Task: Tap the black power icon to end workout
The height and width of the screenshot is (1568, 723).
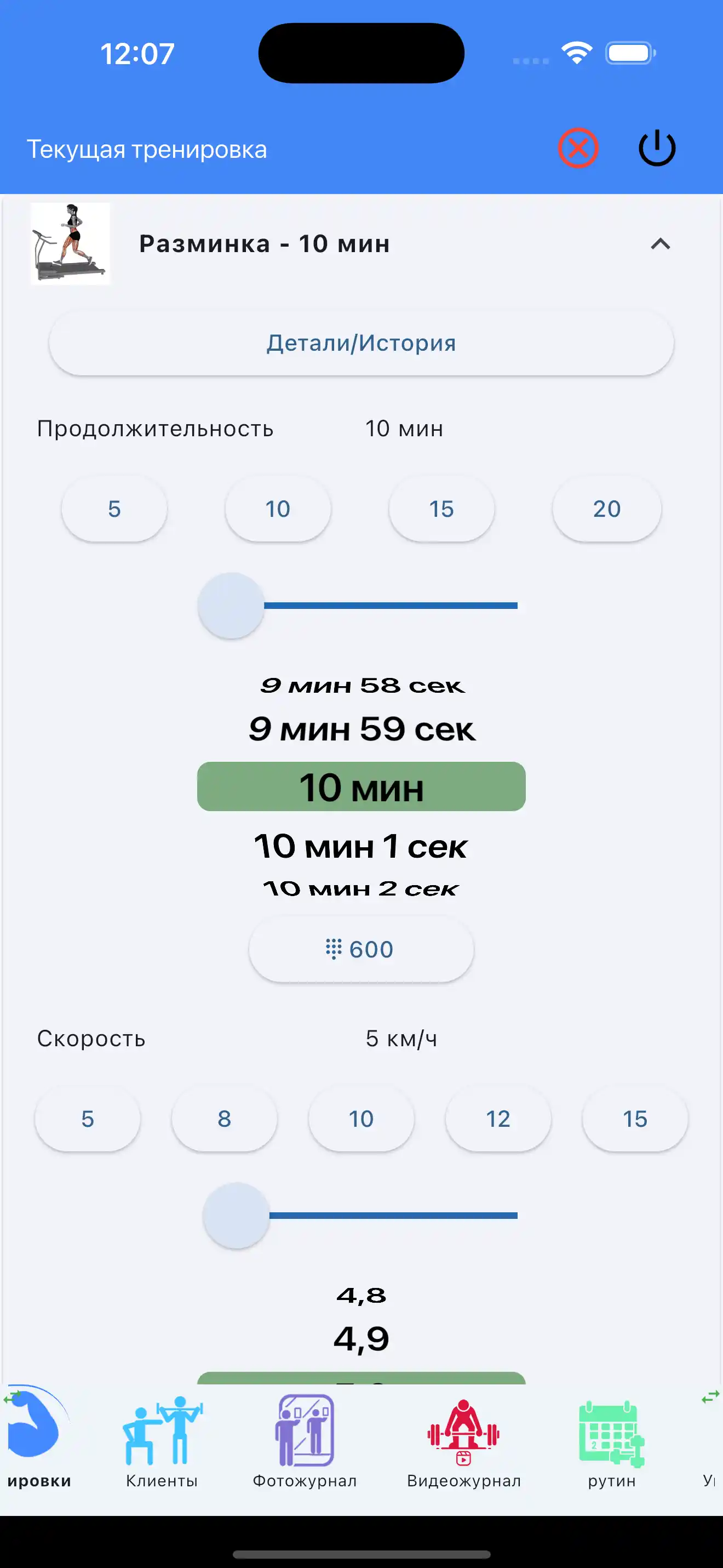Action: (x=656, y=147)
